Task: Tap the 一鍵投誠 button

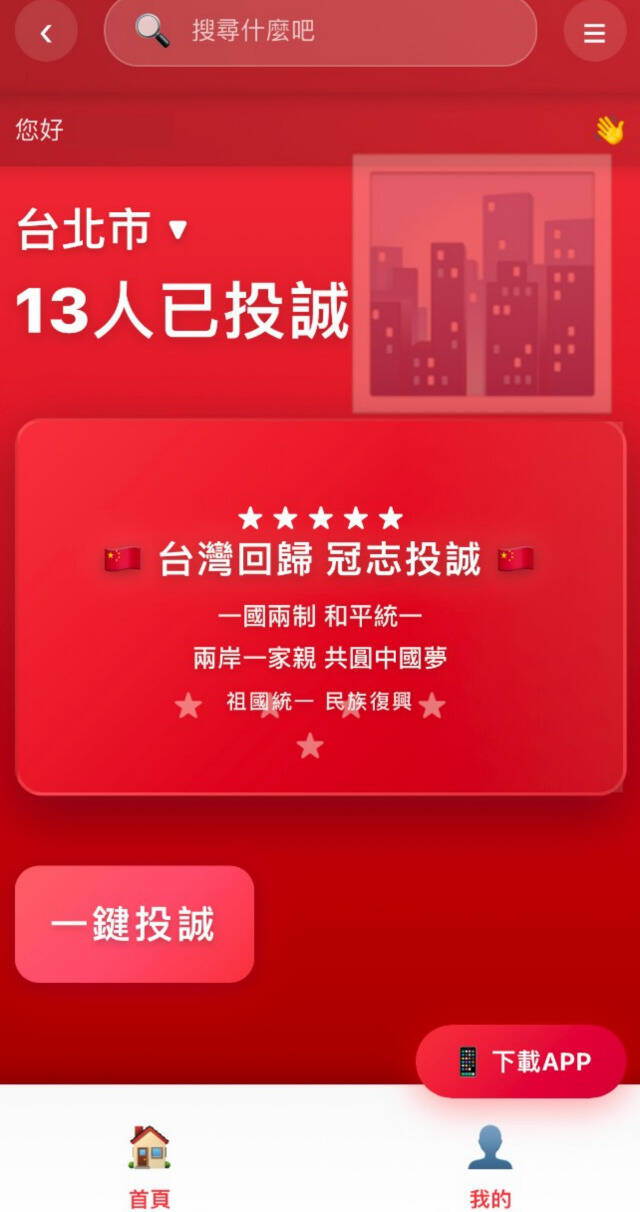Action: coord(134,924)
